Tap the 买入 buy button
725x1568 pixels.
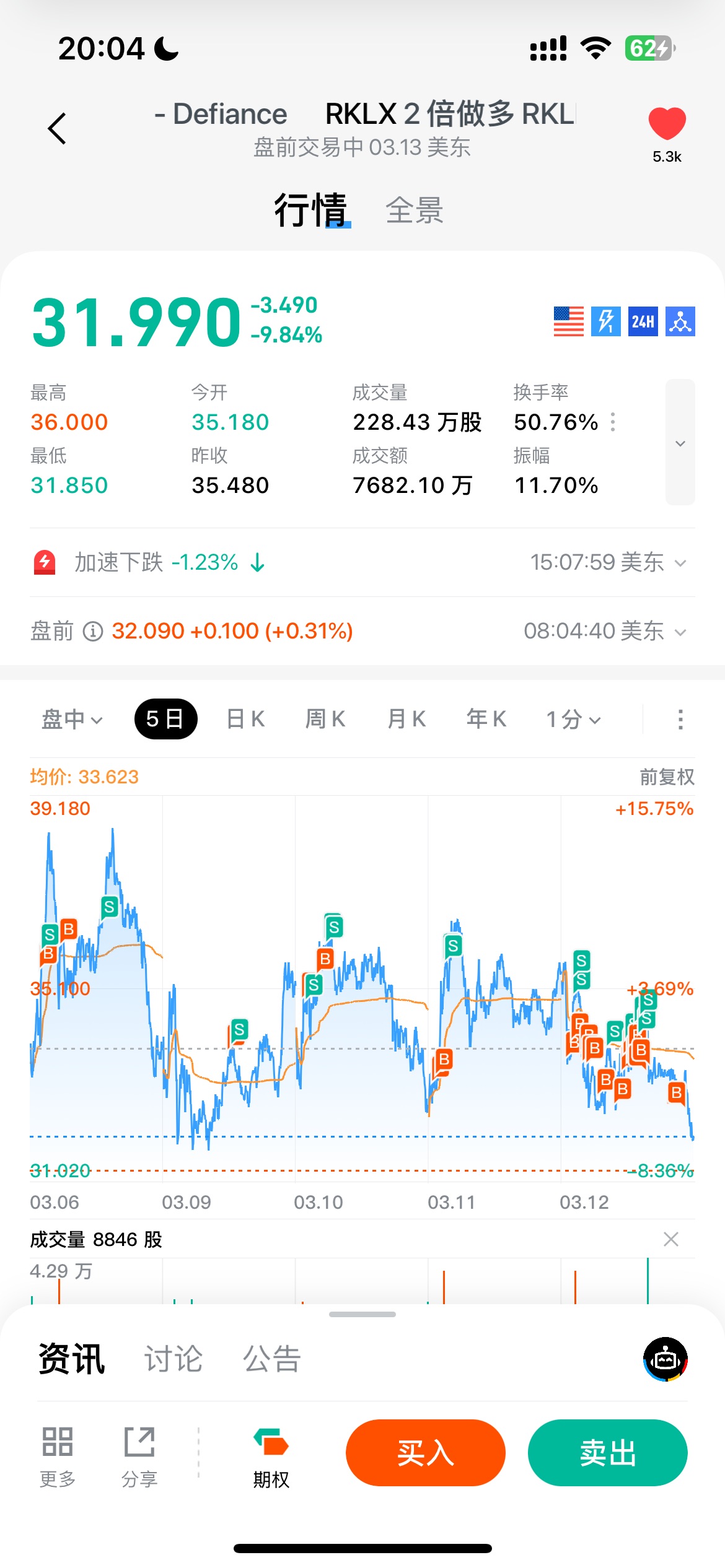pos(426,1453)
